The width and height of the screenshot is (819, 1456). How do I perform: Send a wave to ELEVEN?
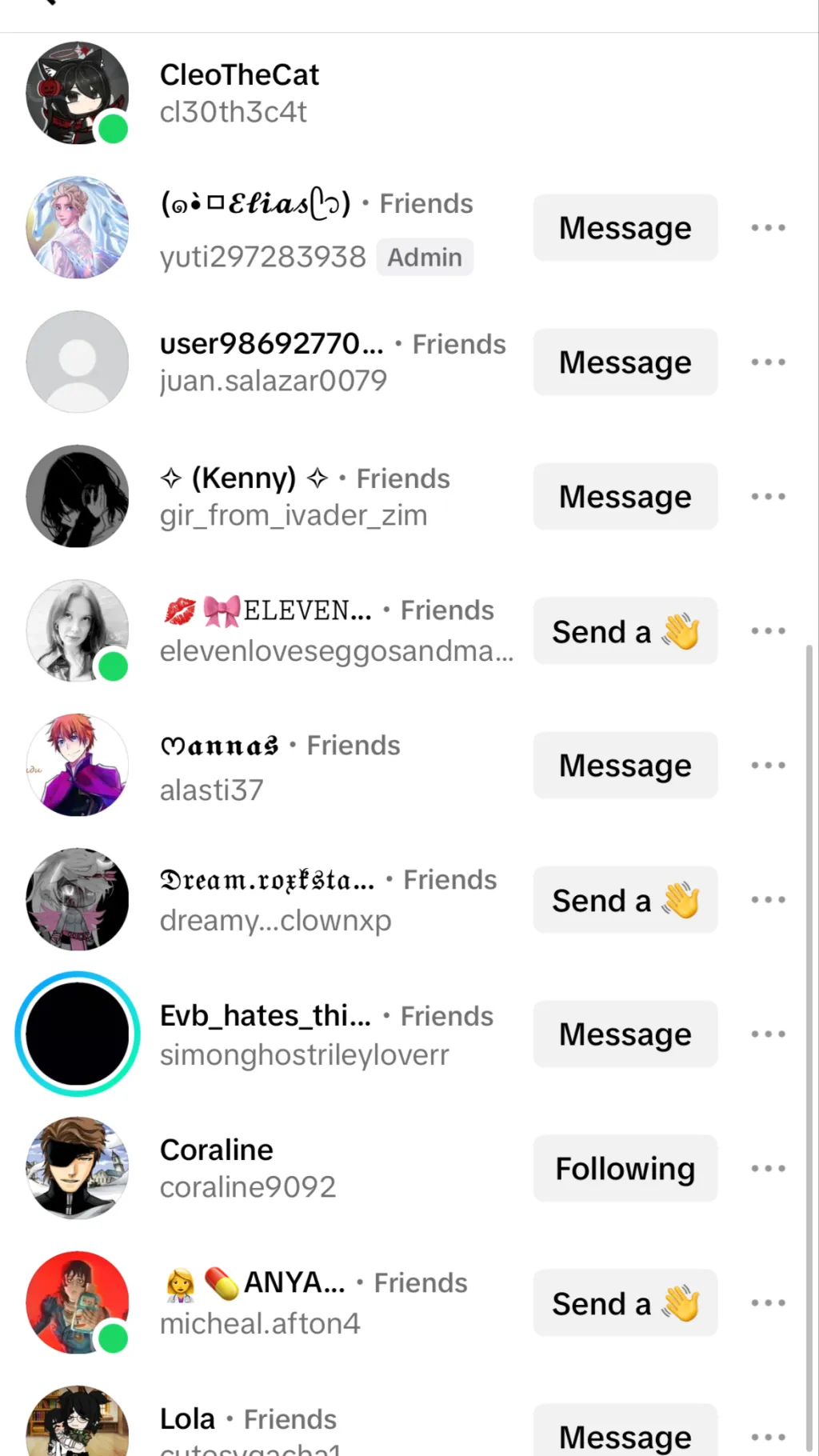click(625, 631)
